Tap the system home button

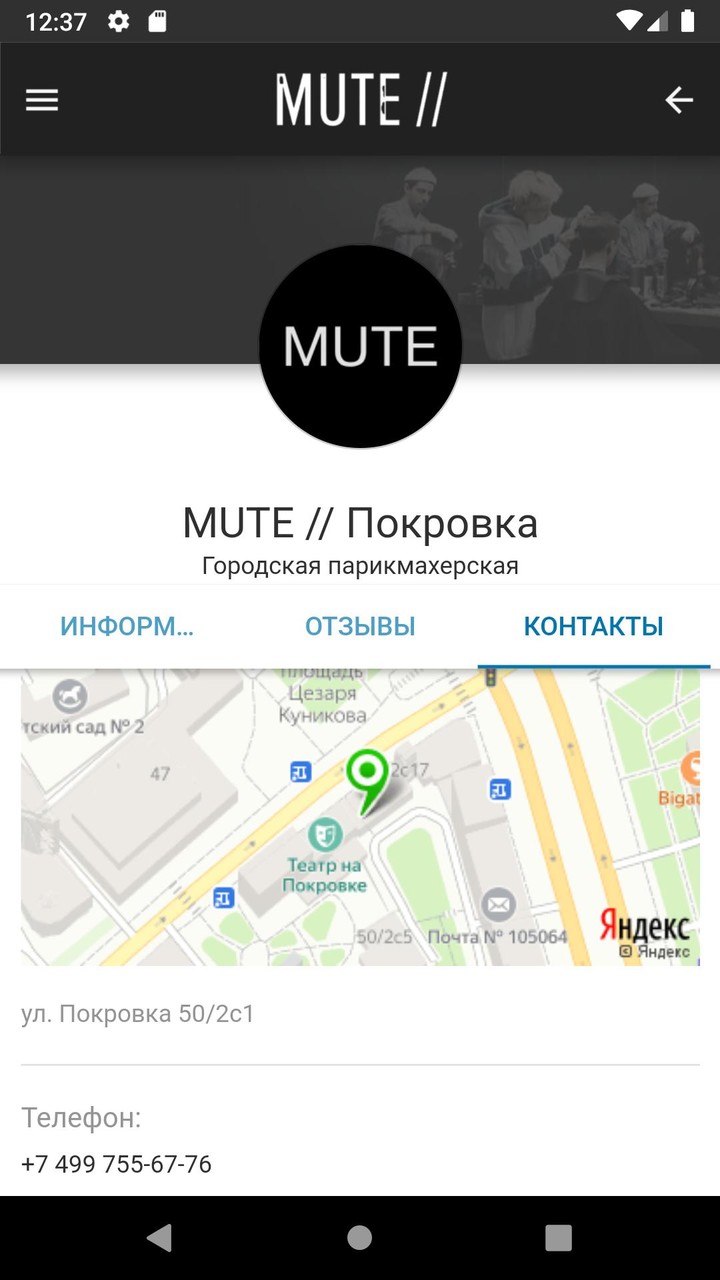360,1238
